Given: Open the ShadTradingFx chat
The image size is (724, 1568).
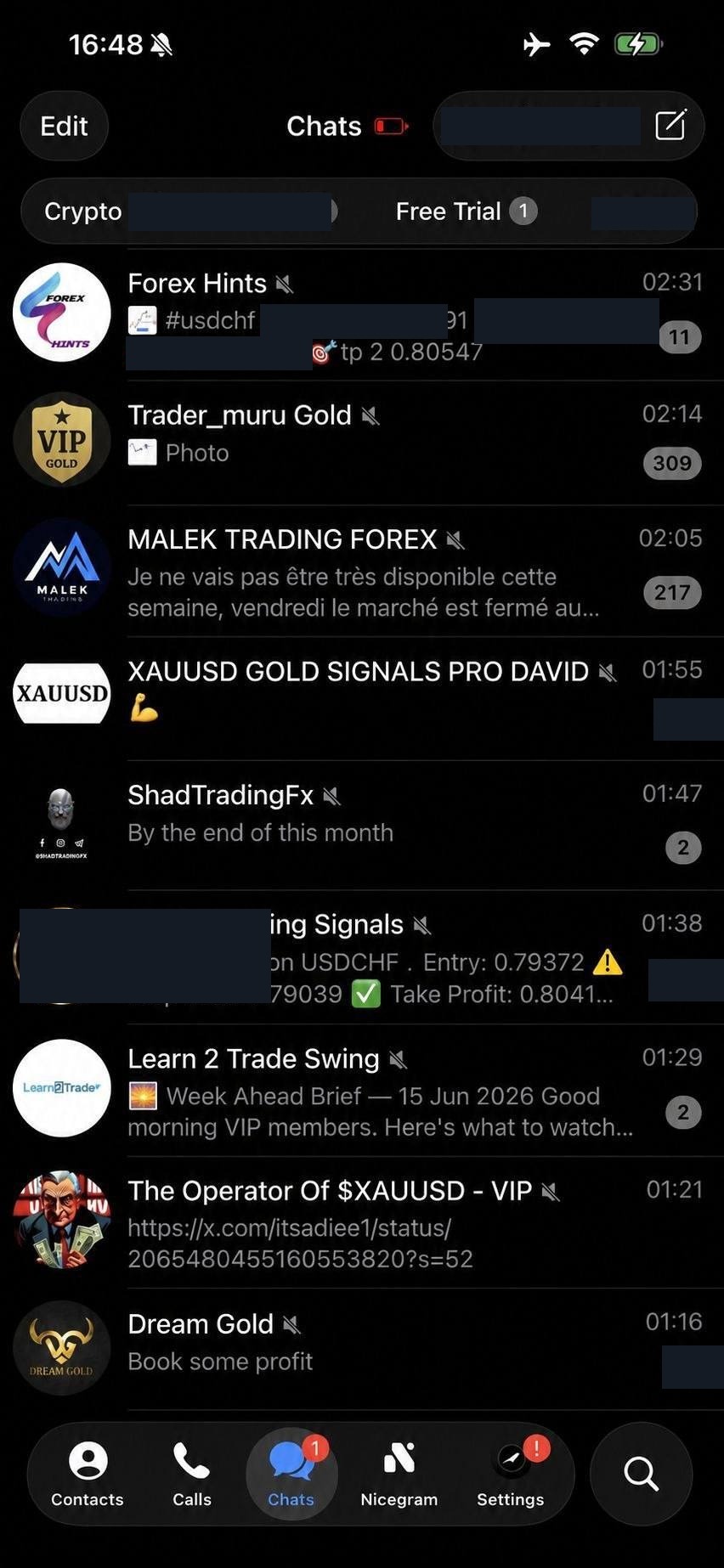Looking at the screenshot, I should pos(362,824).
